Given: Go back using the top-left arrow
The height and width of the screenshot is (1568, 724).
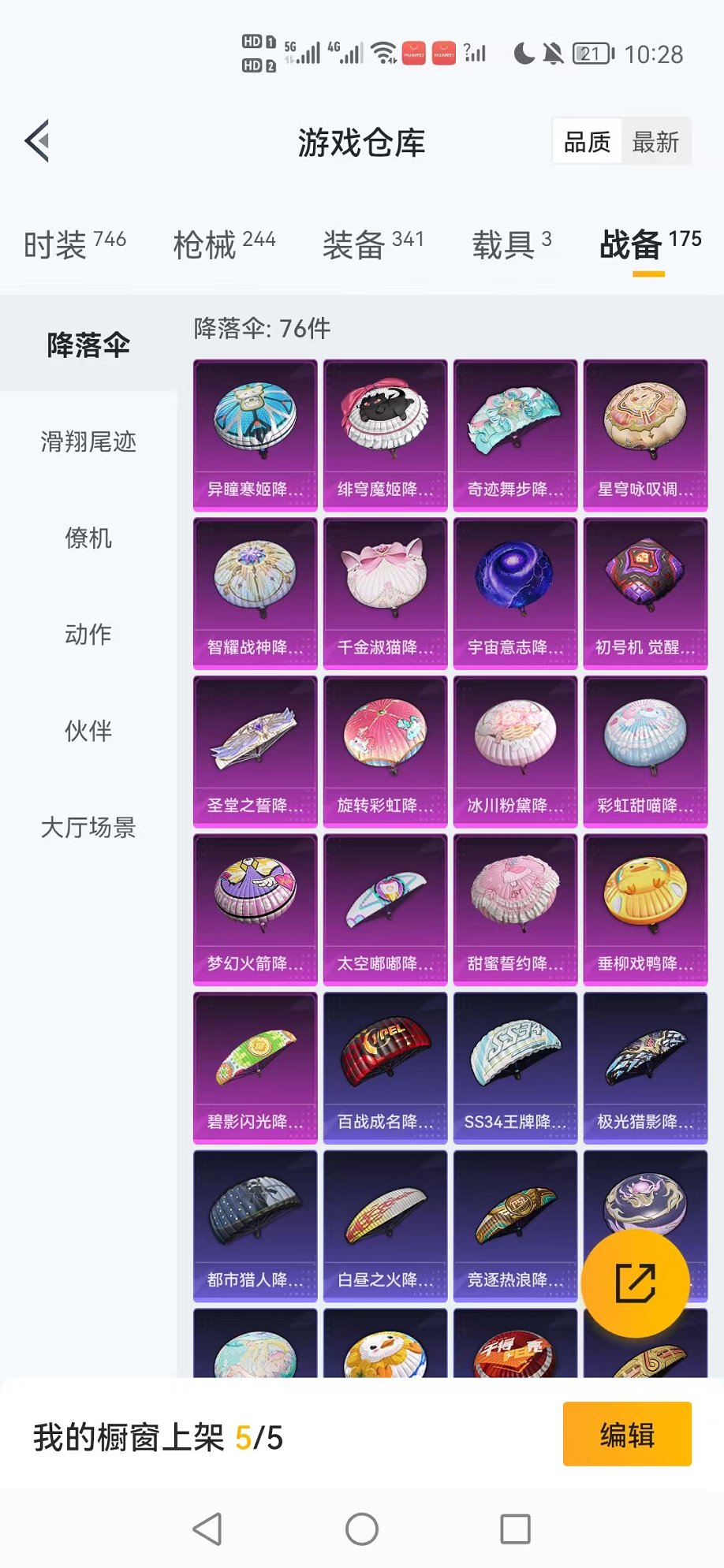Looking at the screenshot, I should 37,142.
